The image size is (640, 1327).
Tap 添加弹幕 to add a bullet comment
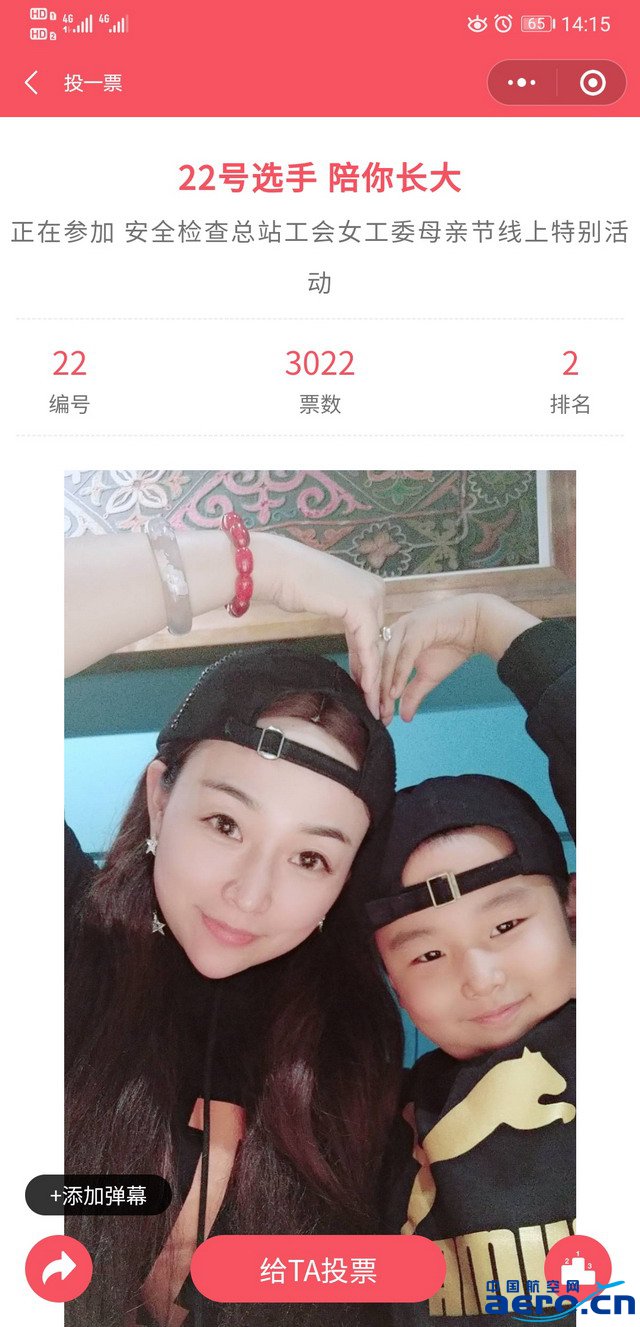click(98, 1195)
